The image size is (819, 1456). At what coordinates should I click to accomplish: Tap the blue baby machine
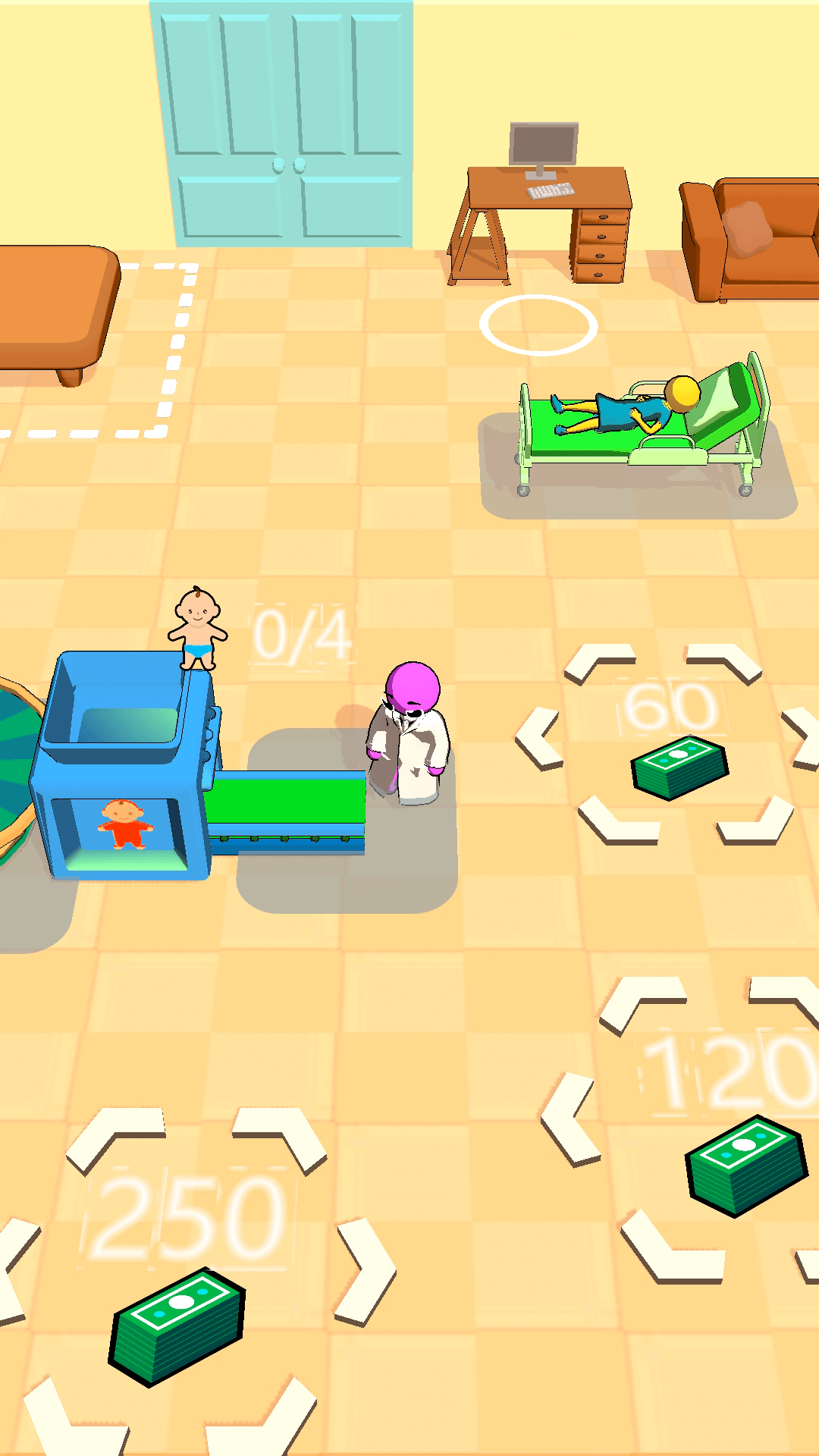pos(121,766)
